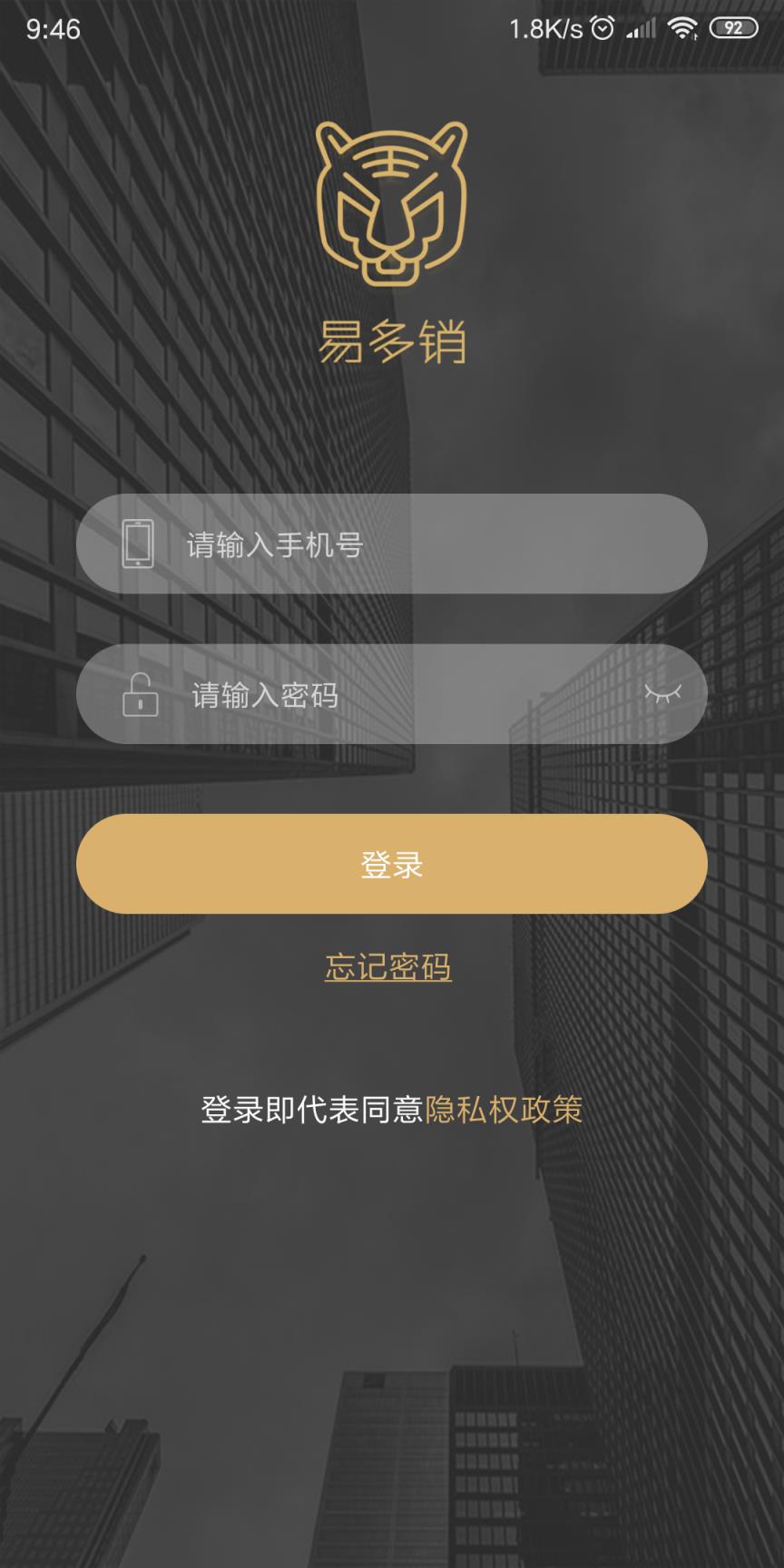Screen dimensions: 784x1568
Task: Click the 请输入手机号 phone number field
Action: (390, 543)
